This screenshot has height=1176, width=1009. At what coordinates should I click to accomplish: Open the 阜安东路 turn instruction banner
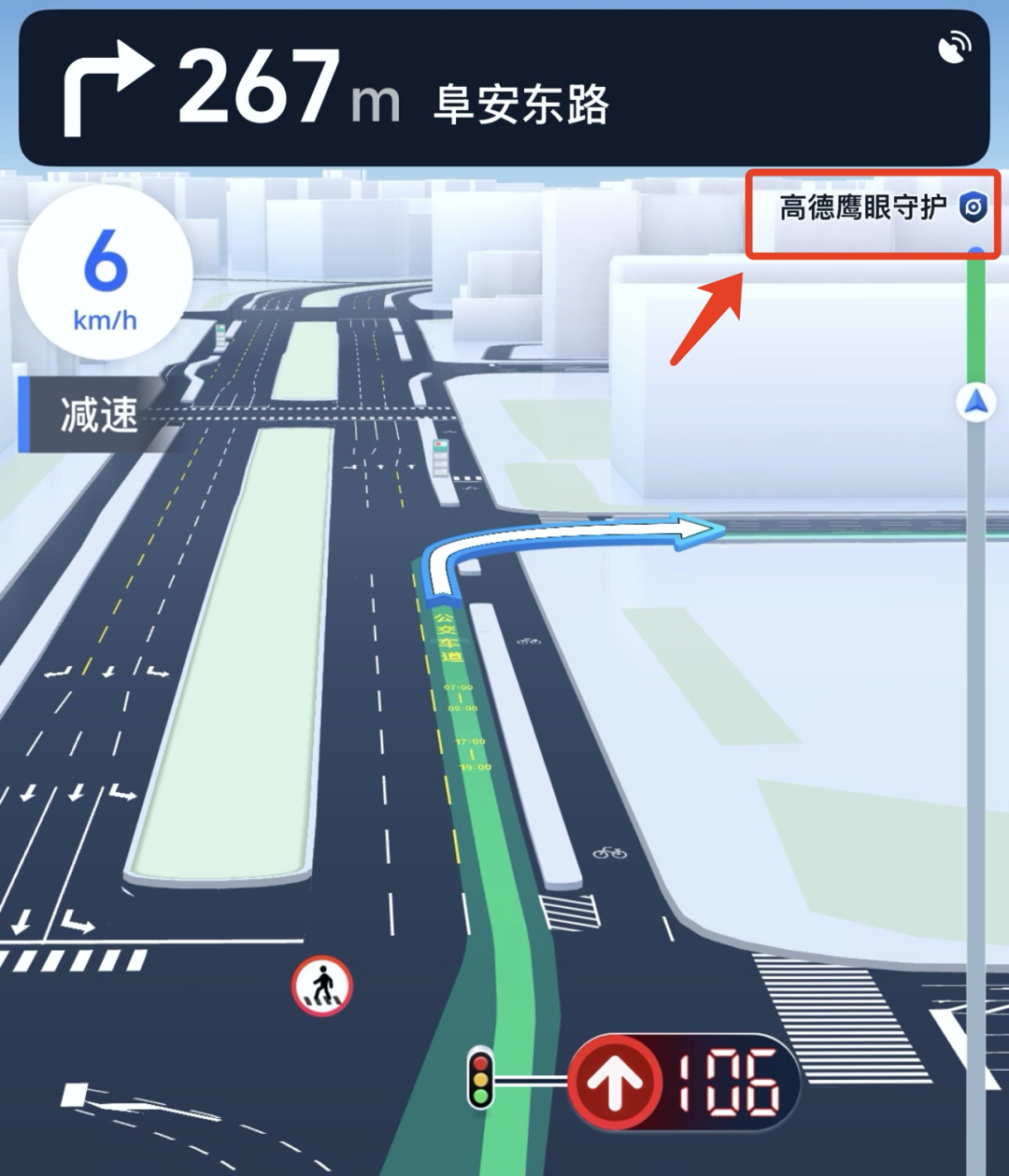coord(504,91)
